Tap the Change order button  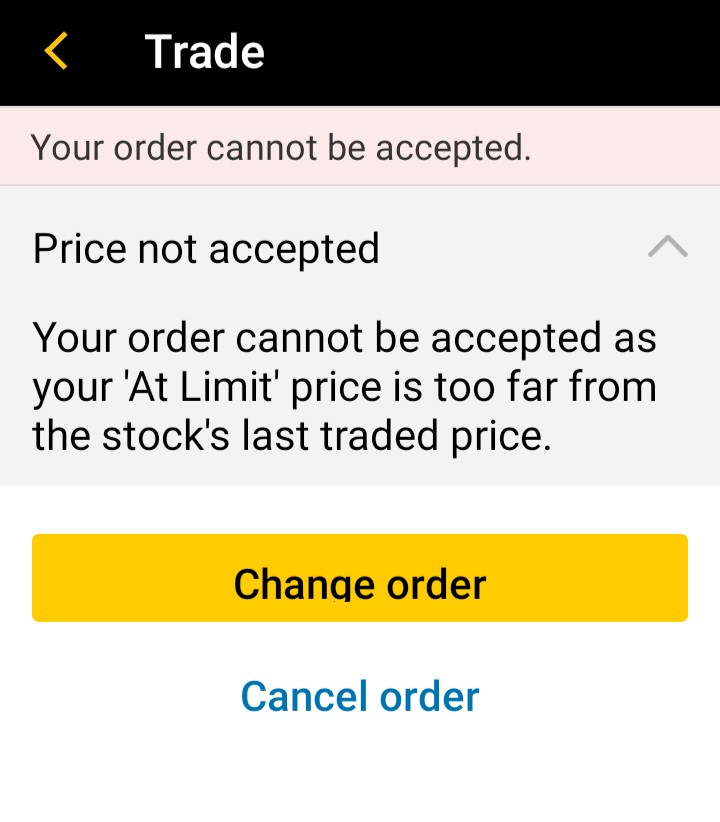[360, 578]
